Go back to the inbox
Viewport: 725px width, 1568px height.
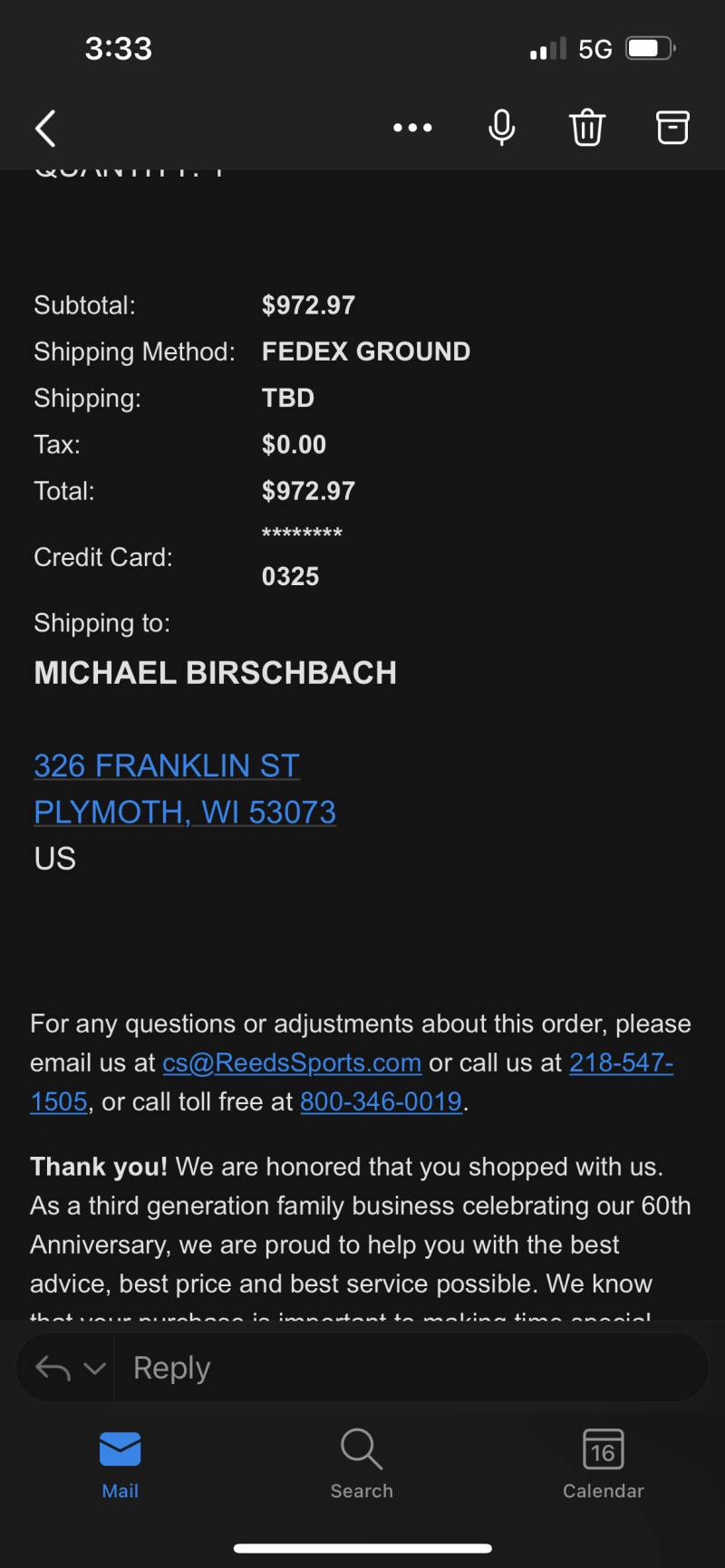[x=45, y=129]
